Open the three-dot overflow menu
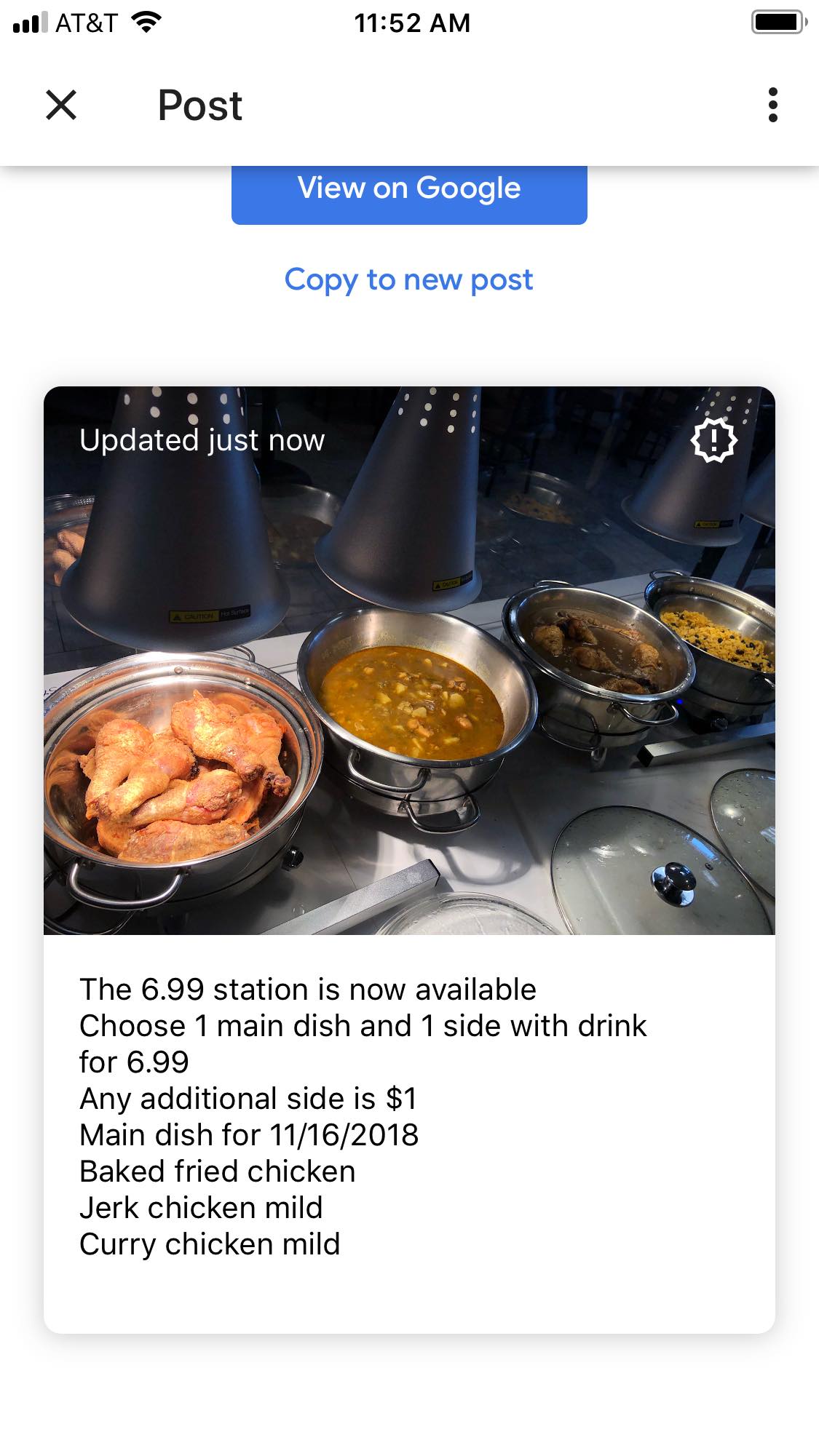This screenshot has height=1456, width=819. tap(772, 105)
